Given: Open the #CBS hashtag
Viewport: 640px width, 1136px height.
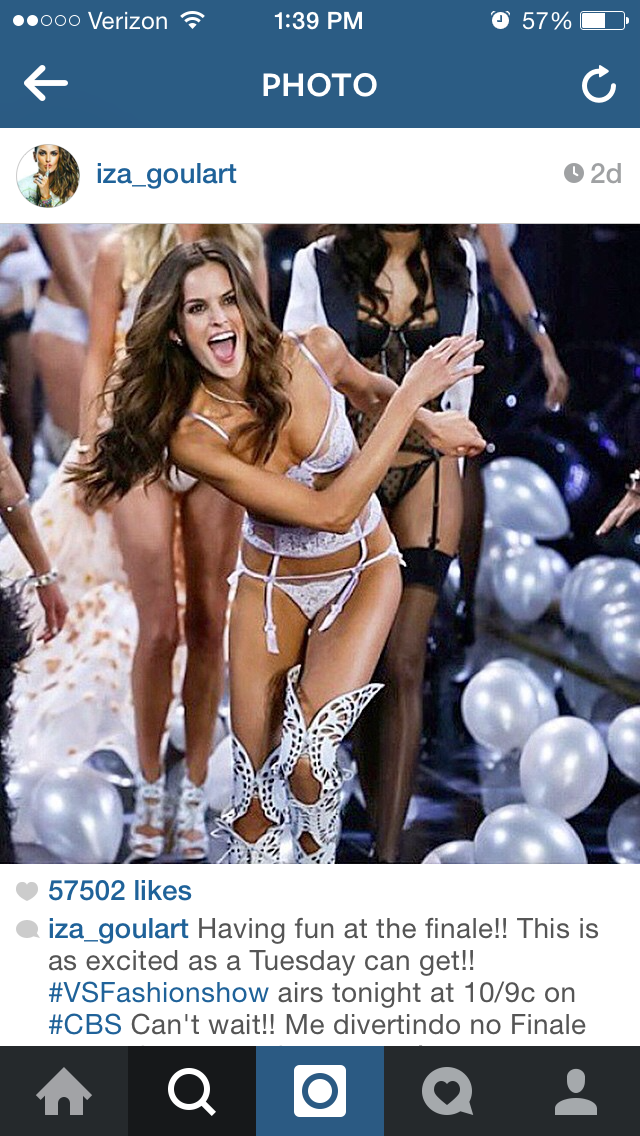Looking at the screenshot, I should 86,1025.
